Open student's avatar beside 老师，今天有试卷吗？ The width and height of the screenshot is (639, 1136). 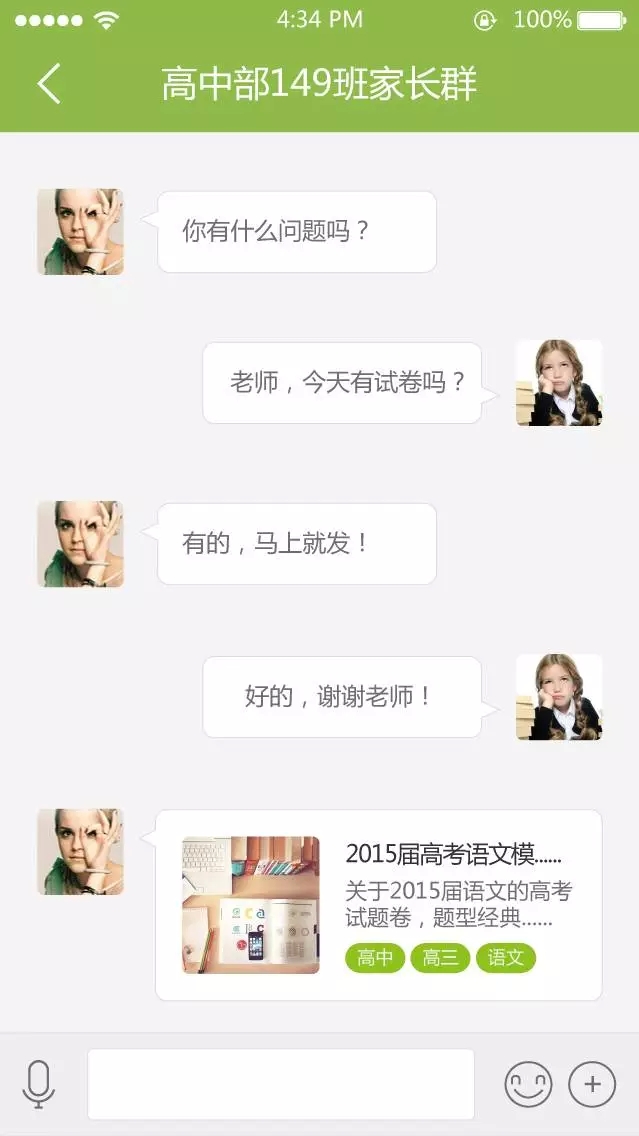[x=559, y=383]
